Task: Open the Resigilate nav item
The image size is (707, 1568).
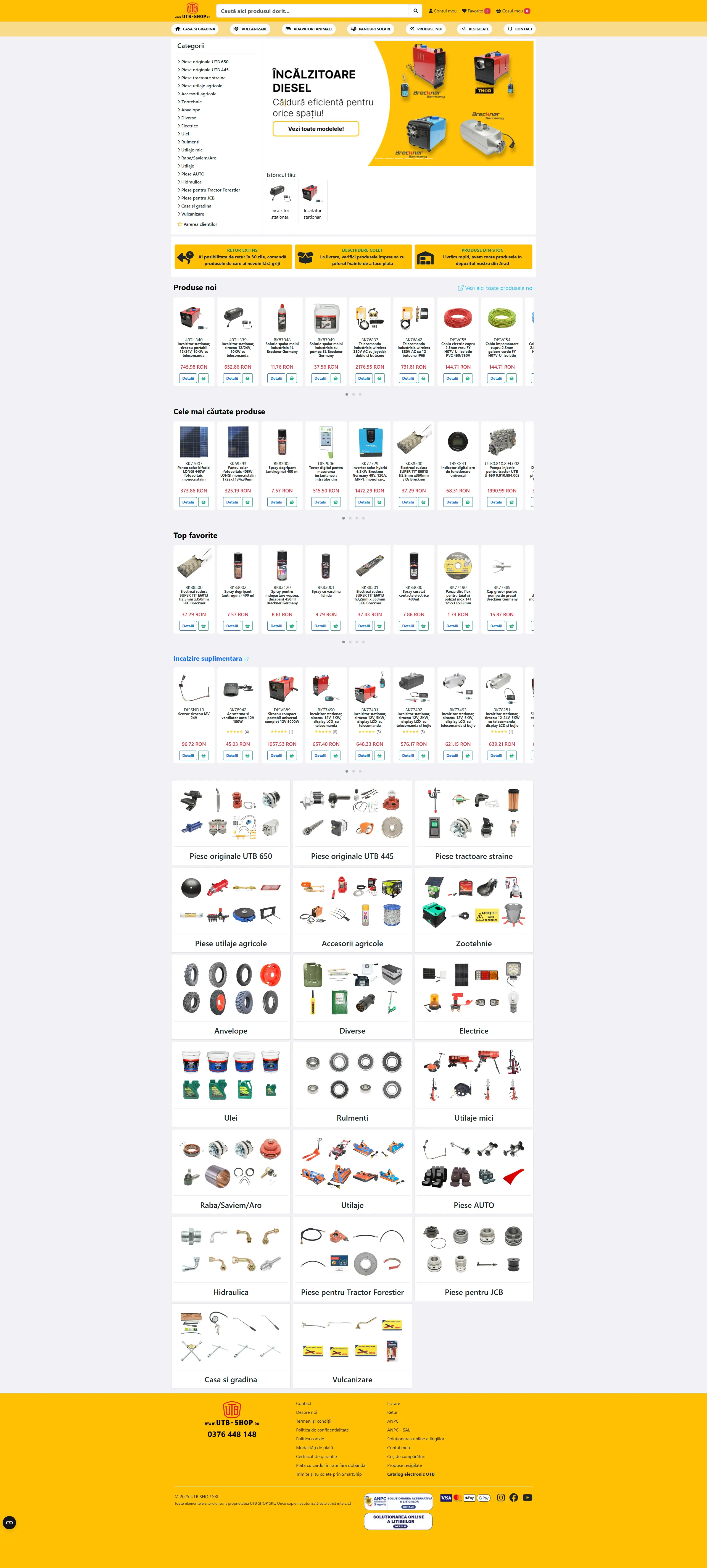Action: point(475,29)
